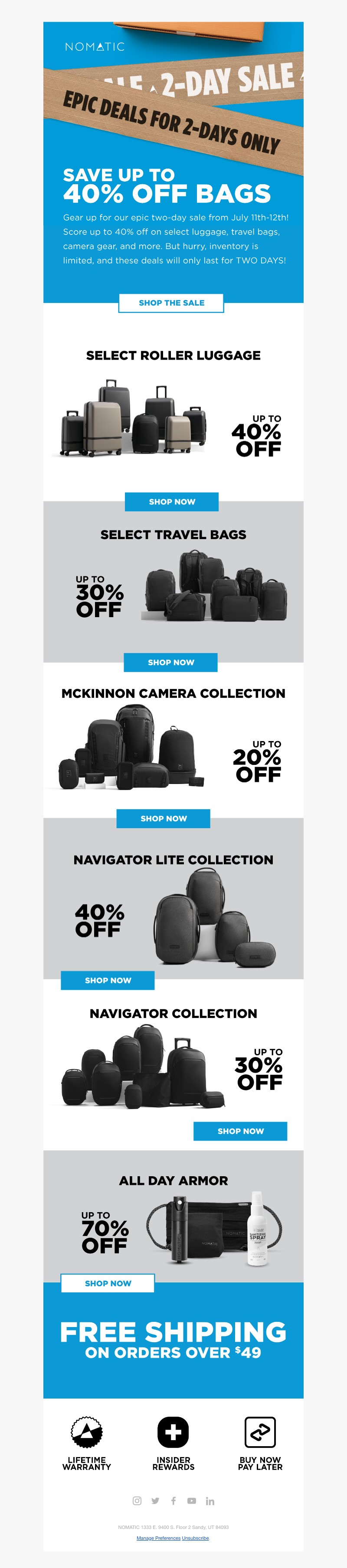Tap the Unsubscribe link
Viewport: 347px width, 1568px height.
click(x=196, y=1538)
